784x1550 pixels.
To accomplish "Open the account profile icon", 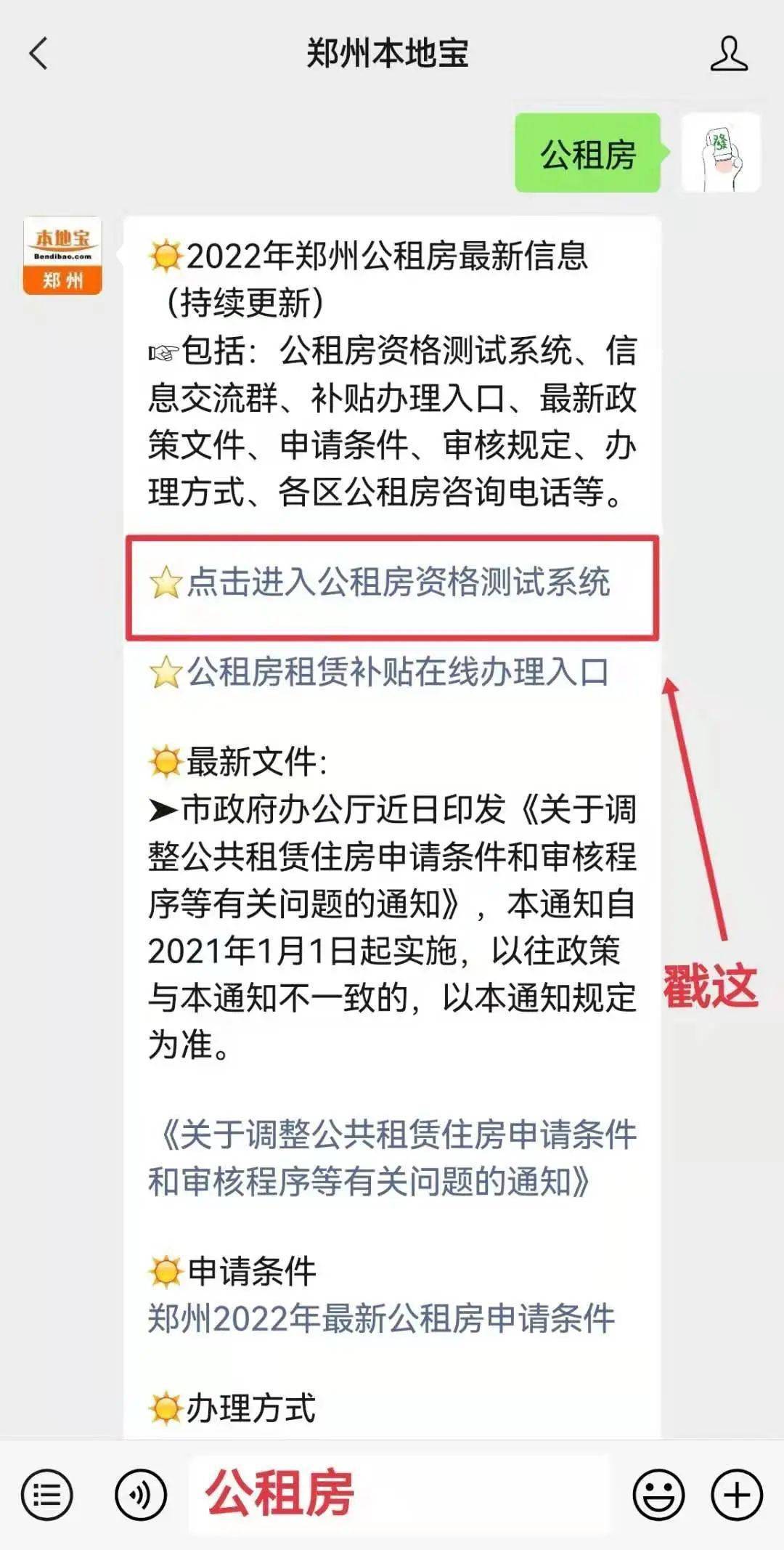I will point(728,54).
